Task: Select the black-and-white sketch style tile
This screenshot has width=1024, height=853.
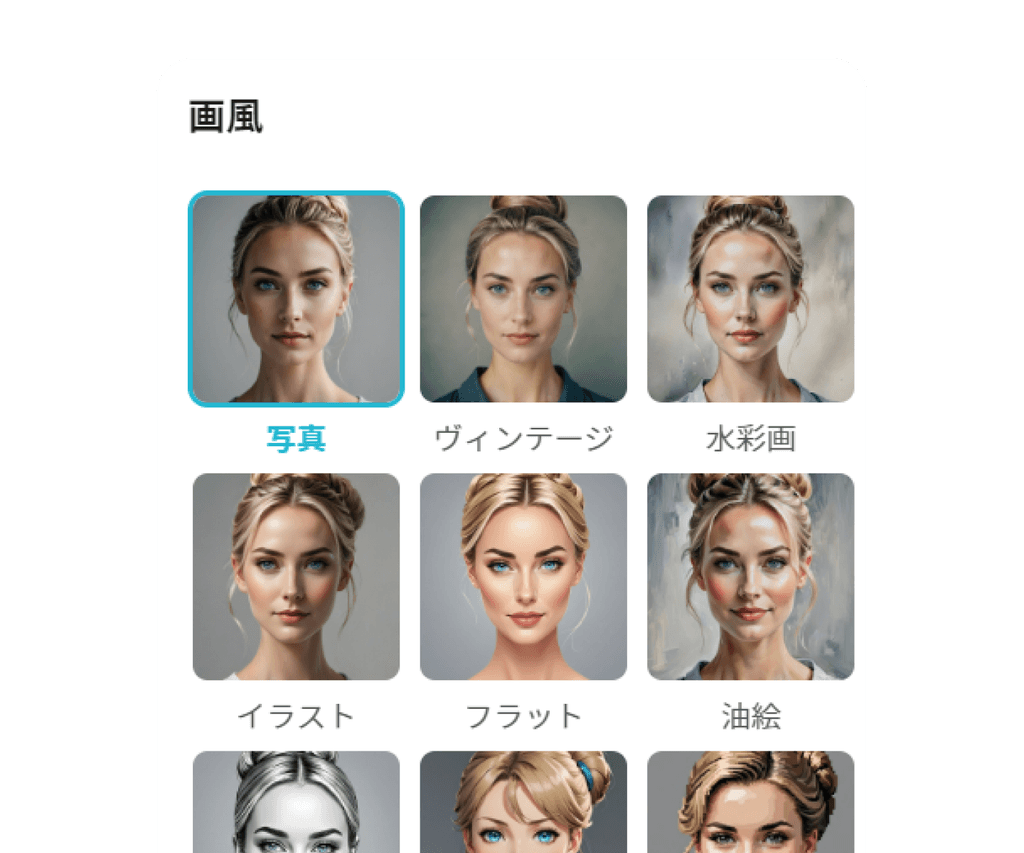Action: (x=296, y=802)
